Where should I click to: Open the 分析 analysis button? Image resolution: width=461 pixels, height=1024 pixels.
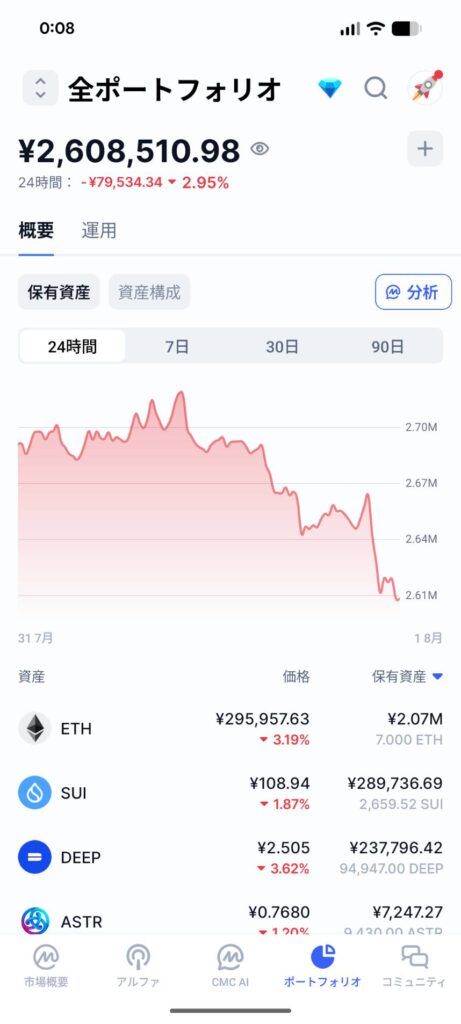click(x=413, y=292)
